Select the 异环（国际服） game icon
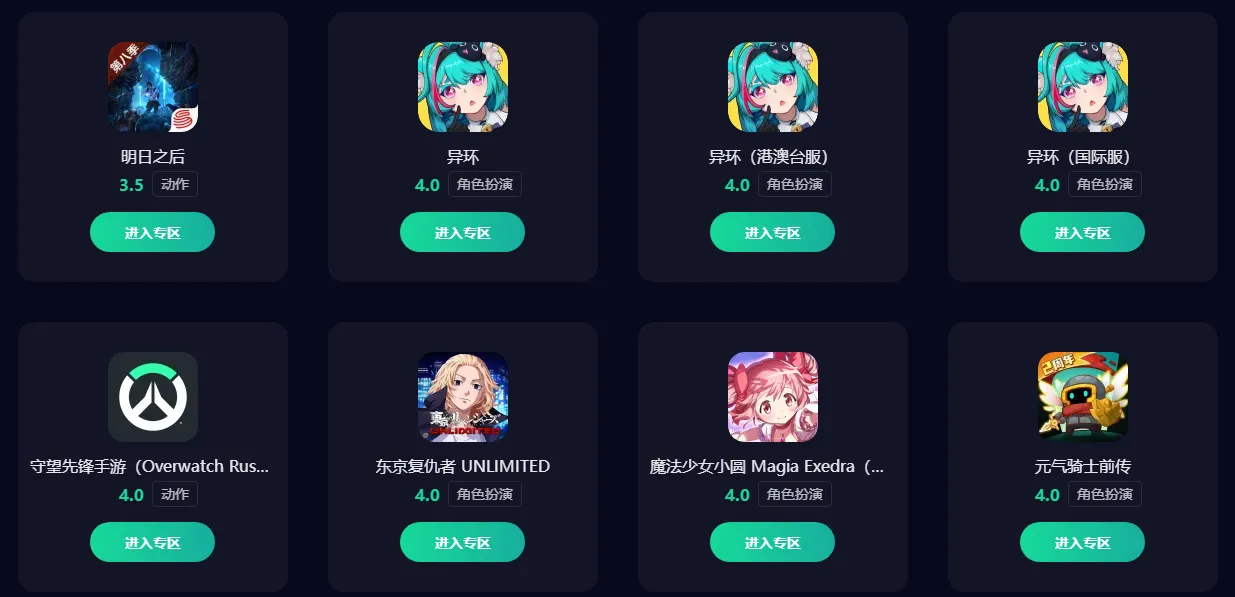1235x597 pixels. click(x=1083, y=87)
